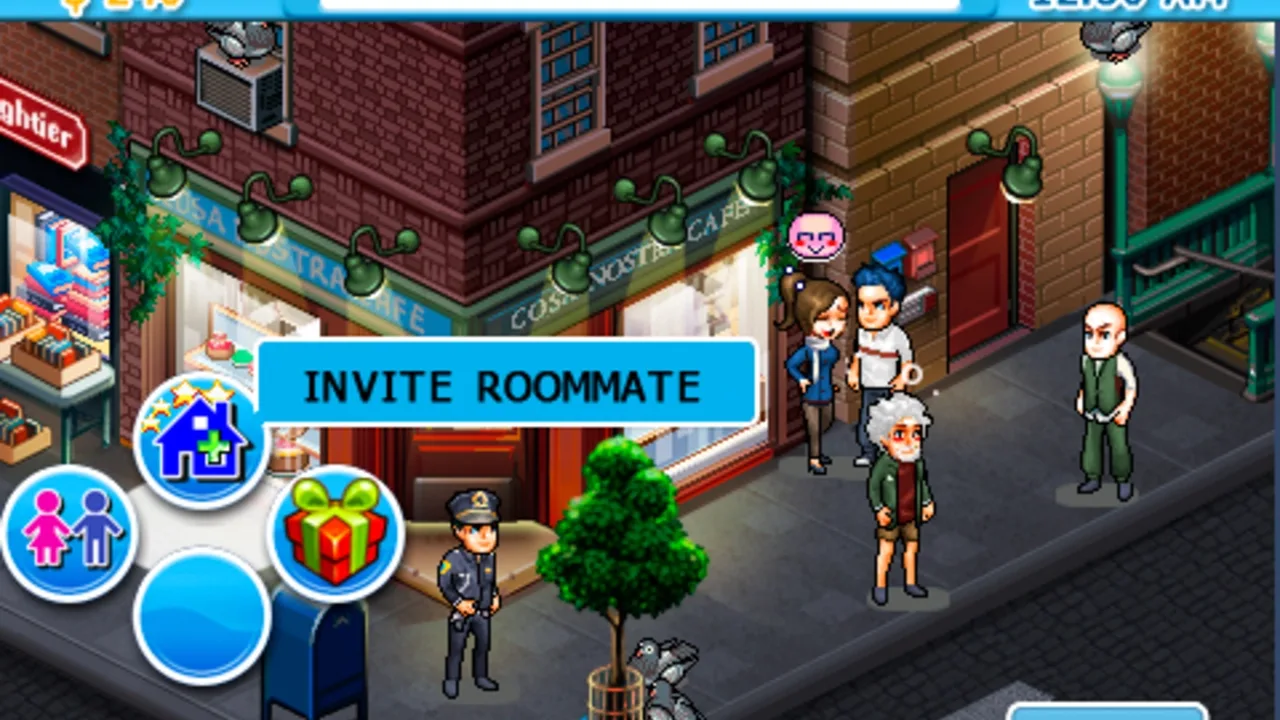Tap the white-haired old man character
1280x720 pixels.
[898, 497]
